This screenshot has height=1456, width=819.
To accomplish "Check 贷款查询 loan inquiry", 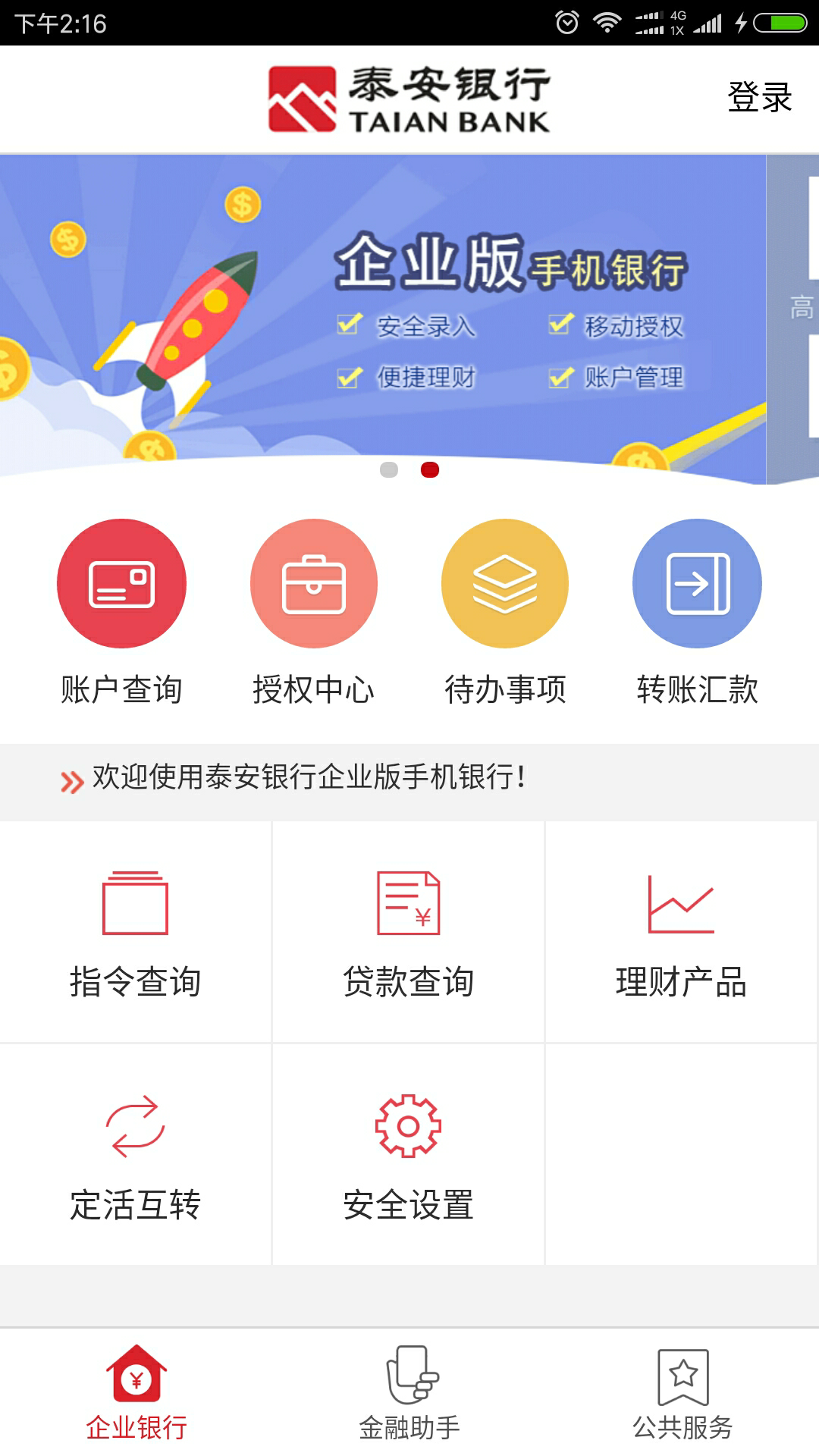I will tap(408, 933).
